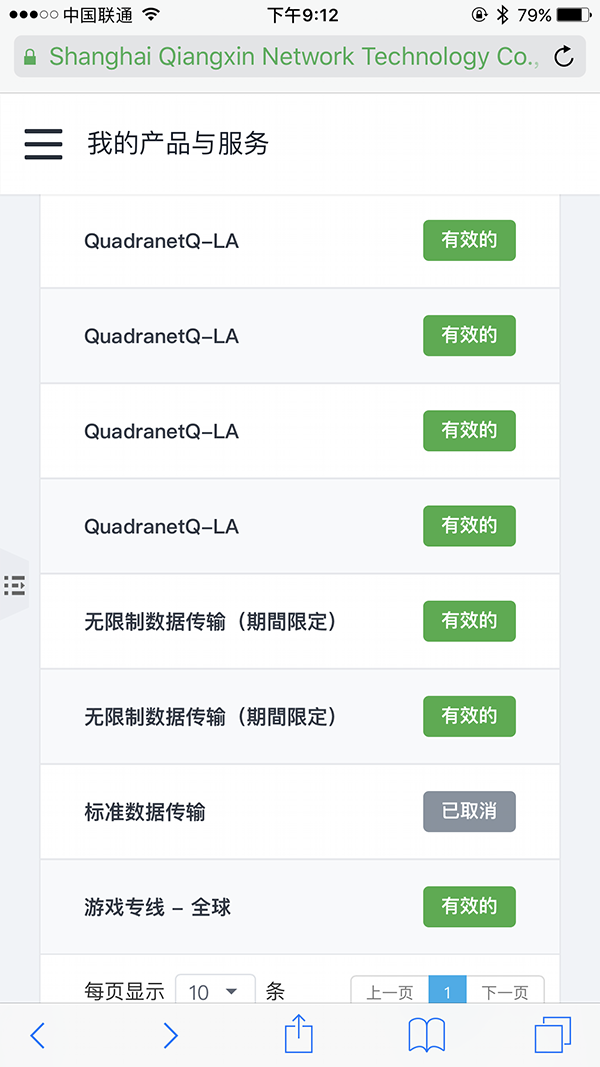Image resolution: width=600 pixels, height=1067 pixels.
Task: Go to next page 下一页
Action: pyautogui.click(x=505, y=992)
